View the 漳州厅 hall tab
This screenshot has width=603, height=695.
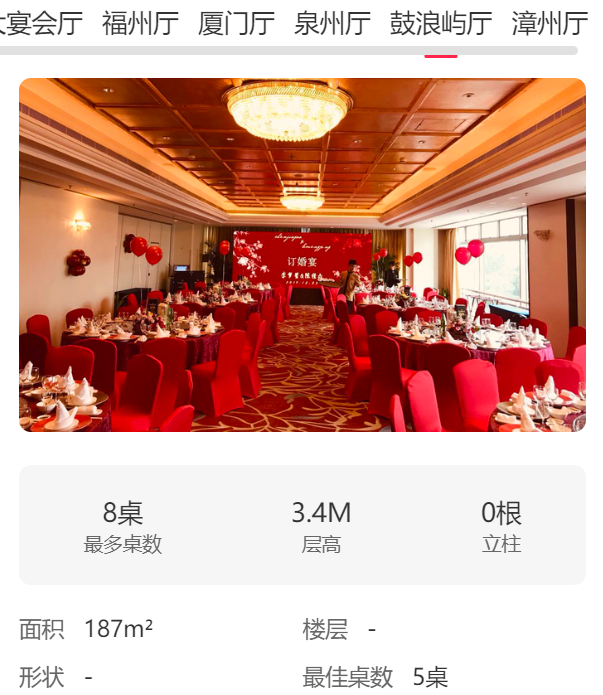(x=549, y=23)
